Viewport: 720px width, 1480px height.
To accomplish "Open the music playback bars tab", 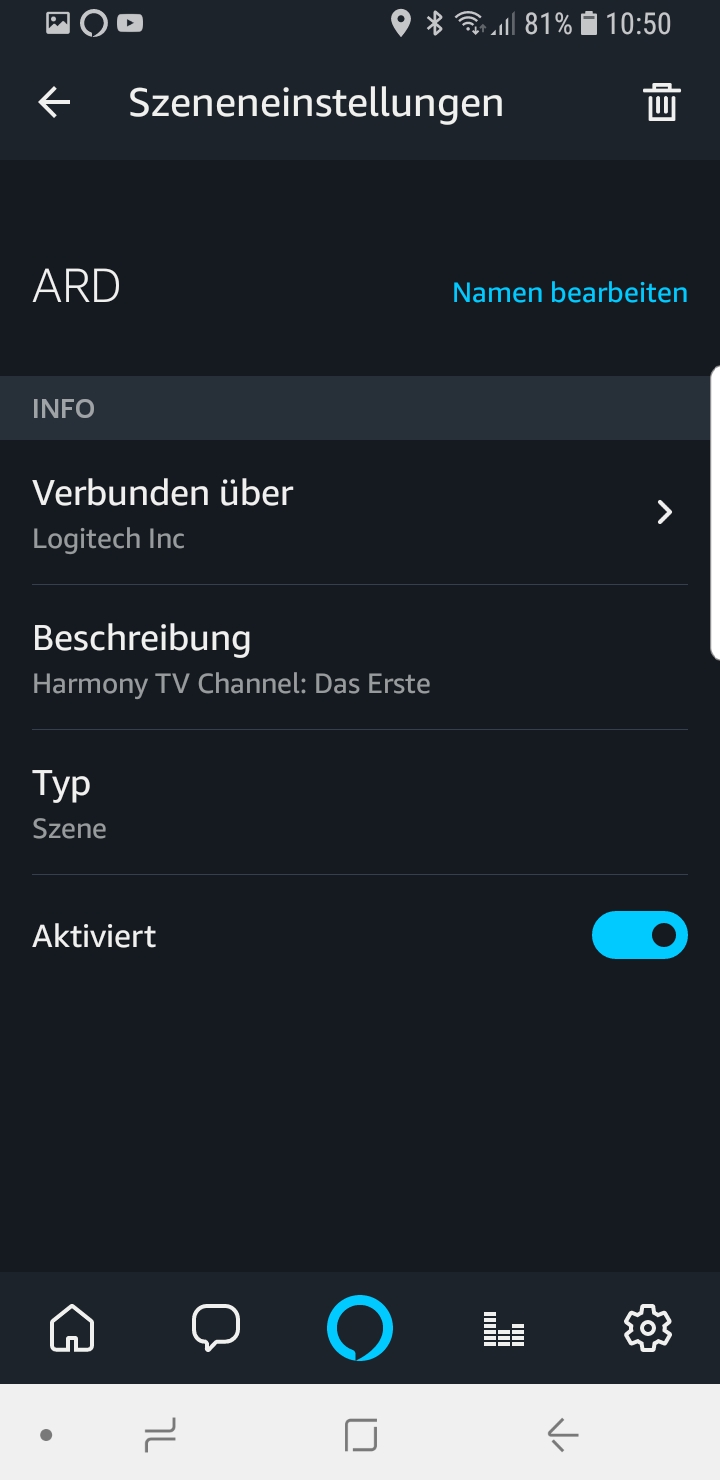I will [x=504, y=1328].
